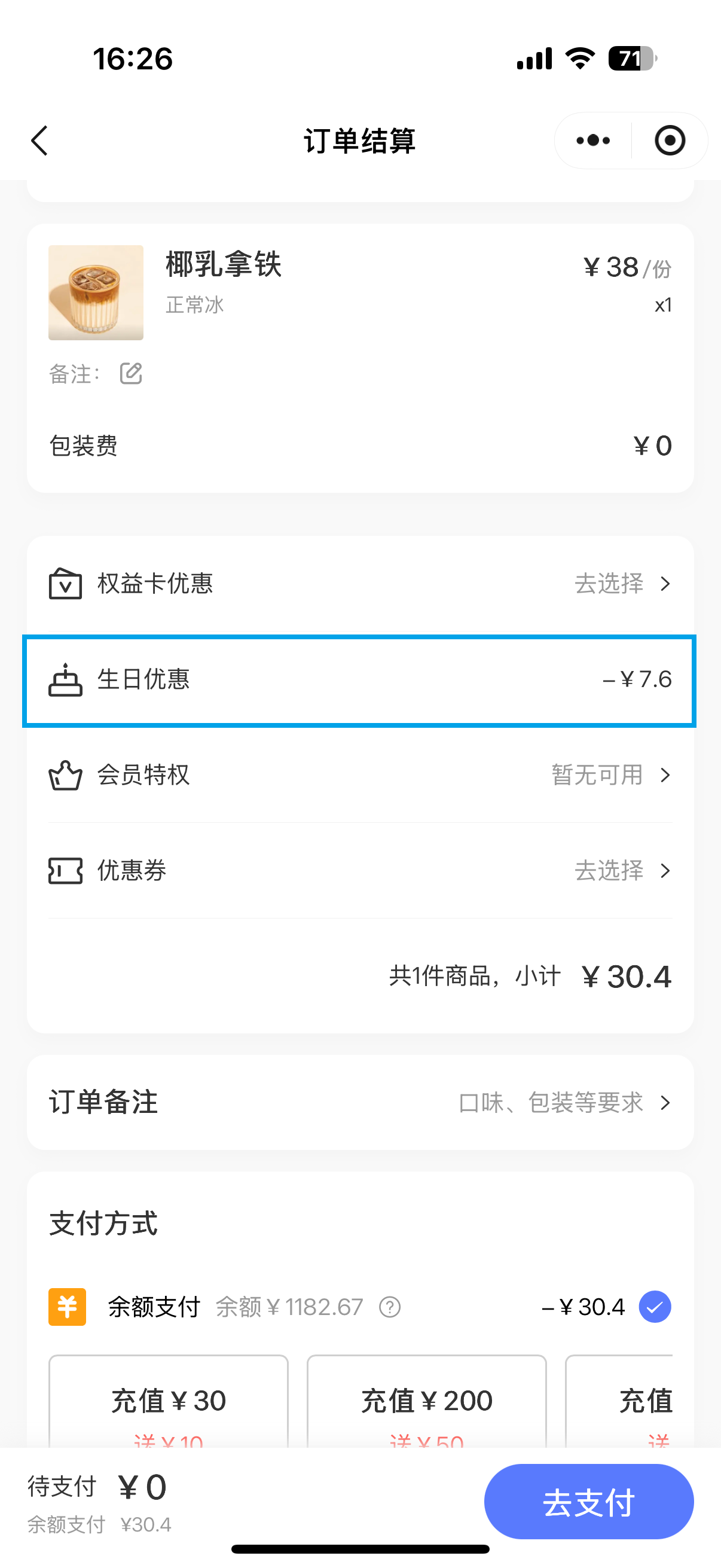Tap the question mark beside 余额 ¥1182.67
Image resolution: width=721 pixels, height=1568 pixels.
pyautogui.click(x=389, y=1307)
